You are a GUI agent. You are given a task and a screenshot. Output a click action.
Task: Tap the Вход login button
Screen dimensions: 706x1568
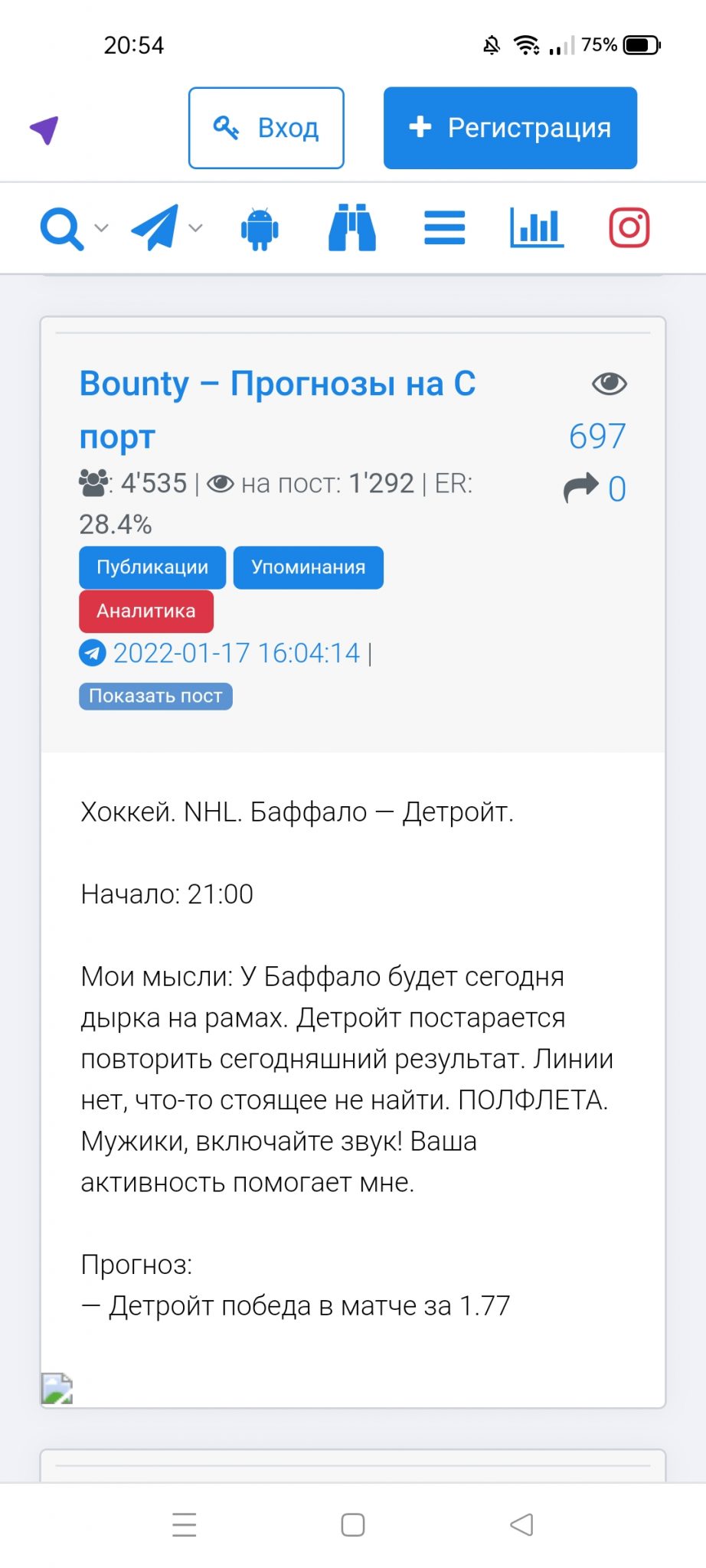(266, 128)
